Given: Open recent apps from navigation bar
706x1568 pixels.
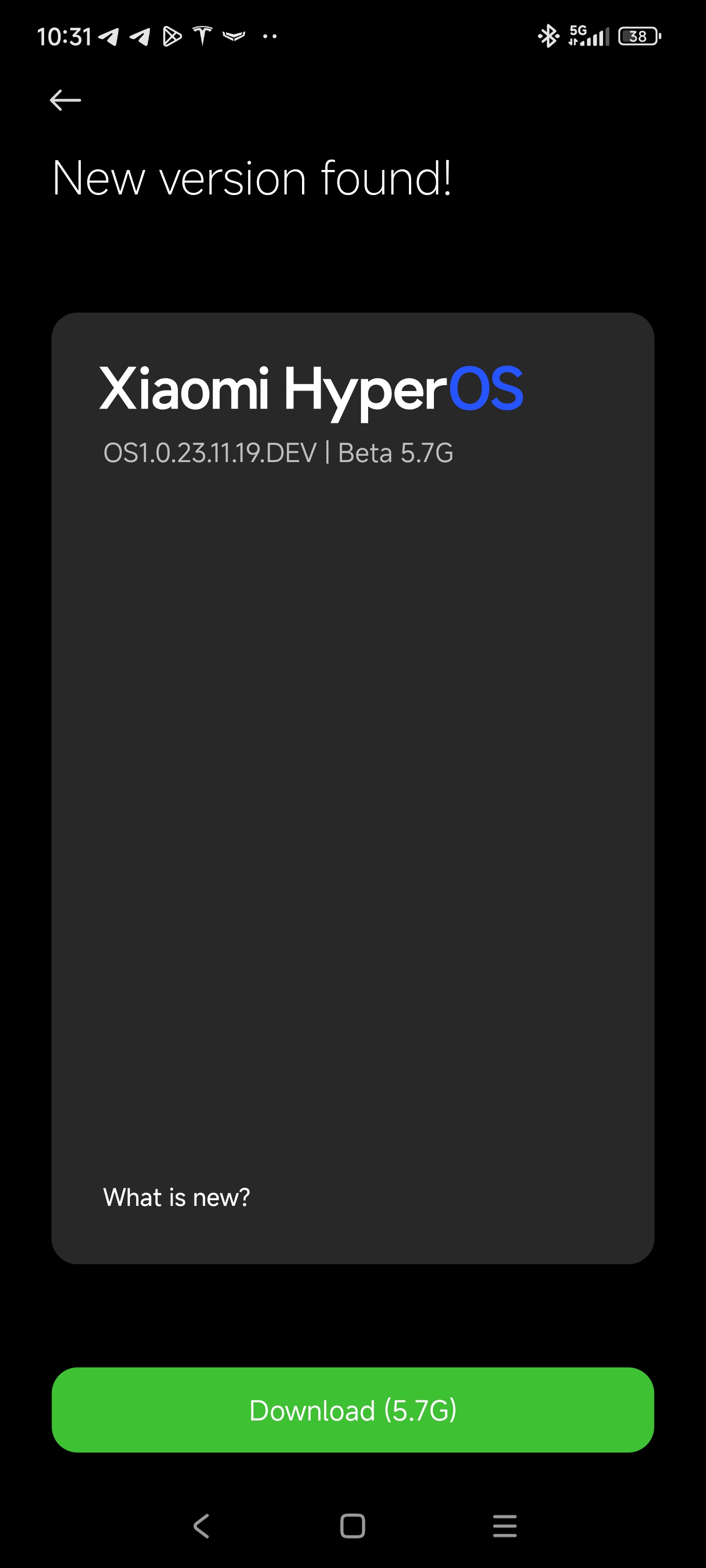Looking at the screenshot, I should [504, 1526].
